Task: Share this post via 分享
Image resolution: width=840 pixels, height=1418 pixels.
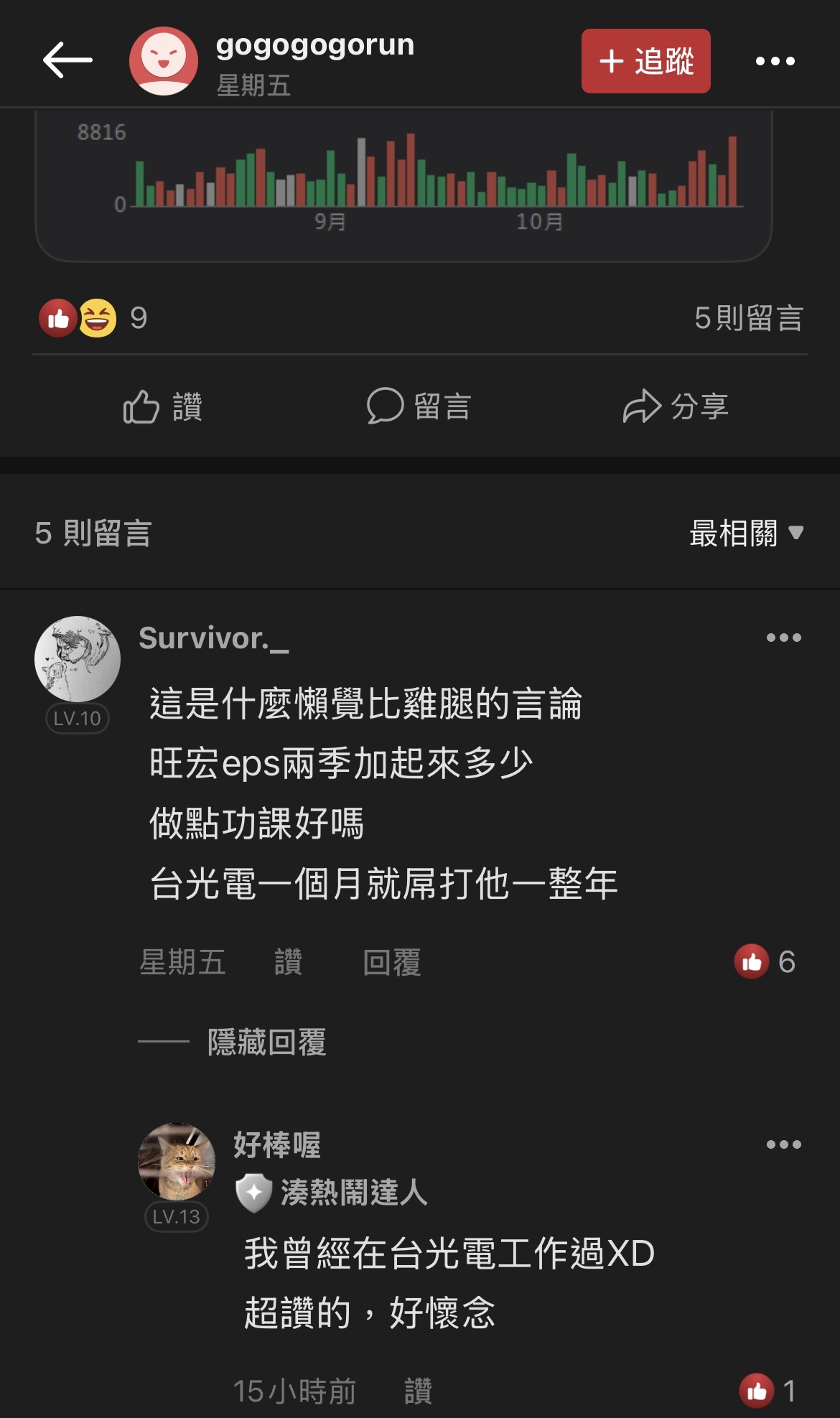Action: coord(676,406)
